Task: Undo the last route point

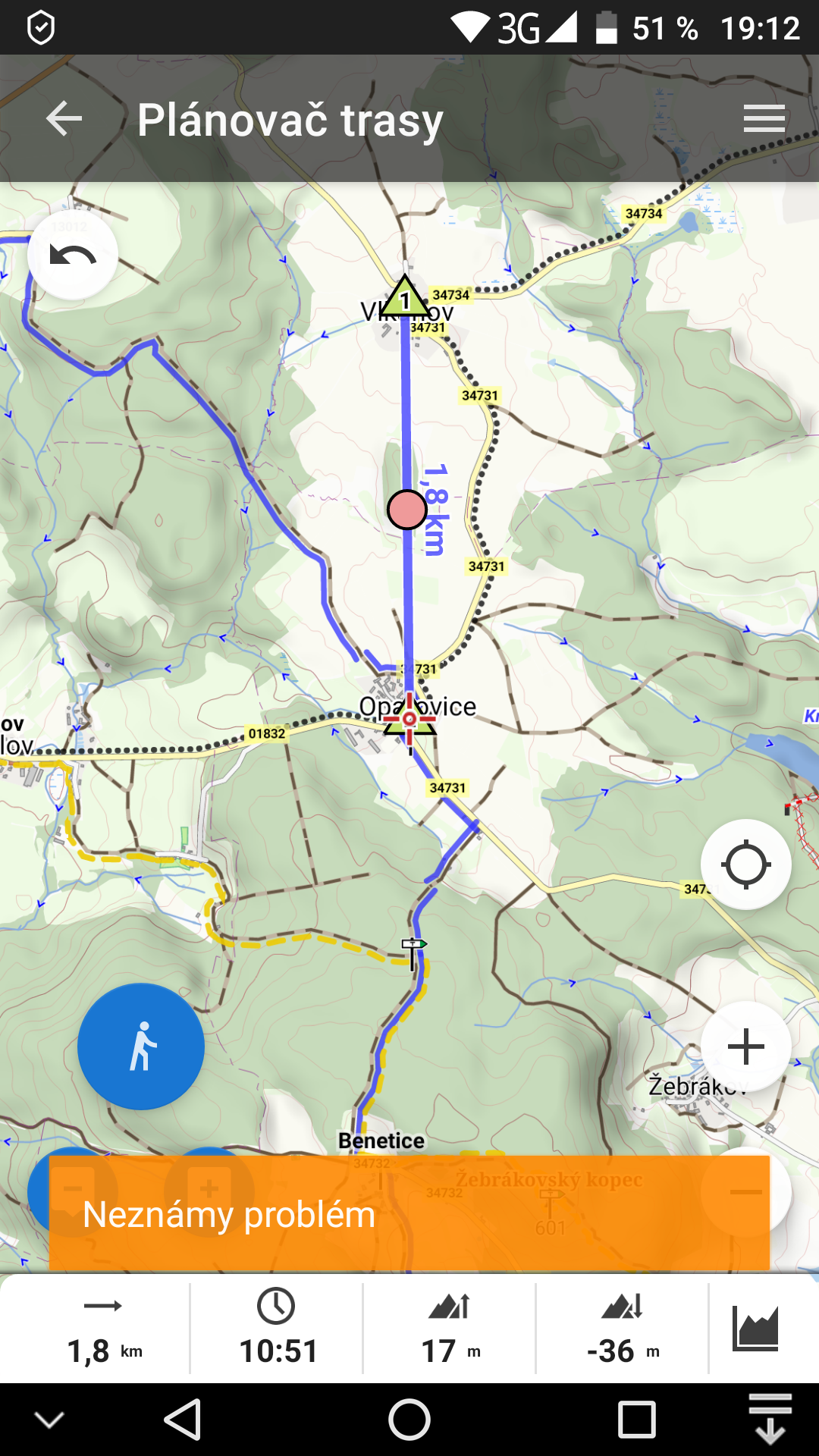Action: (73, 256)
